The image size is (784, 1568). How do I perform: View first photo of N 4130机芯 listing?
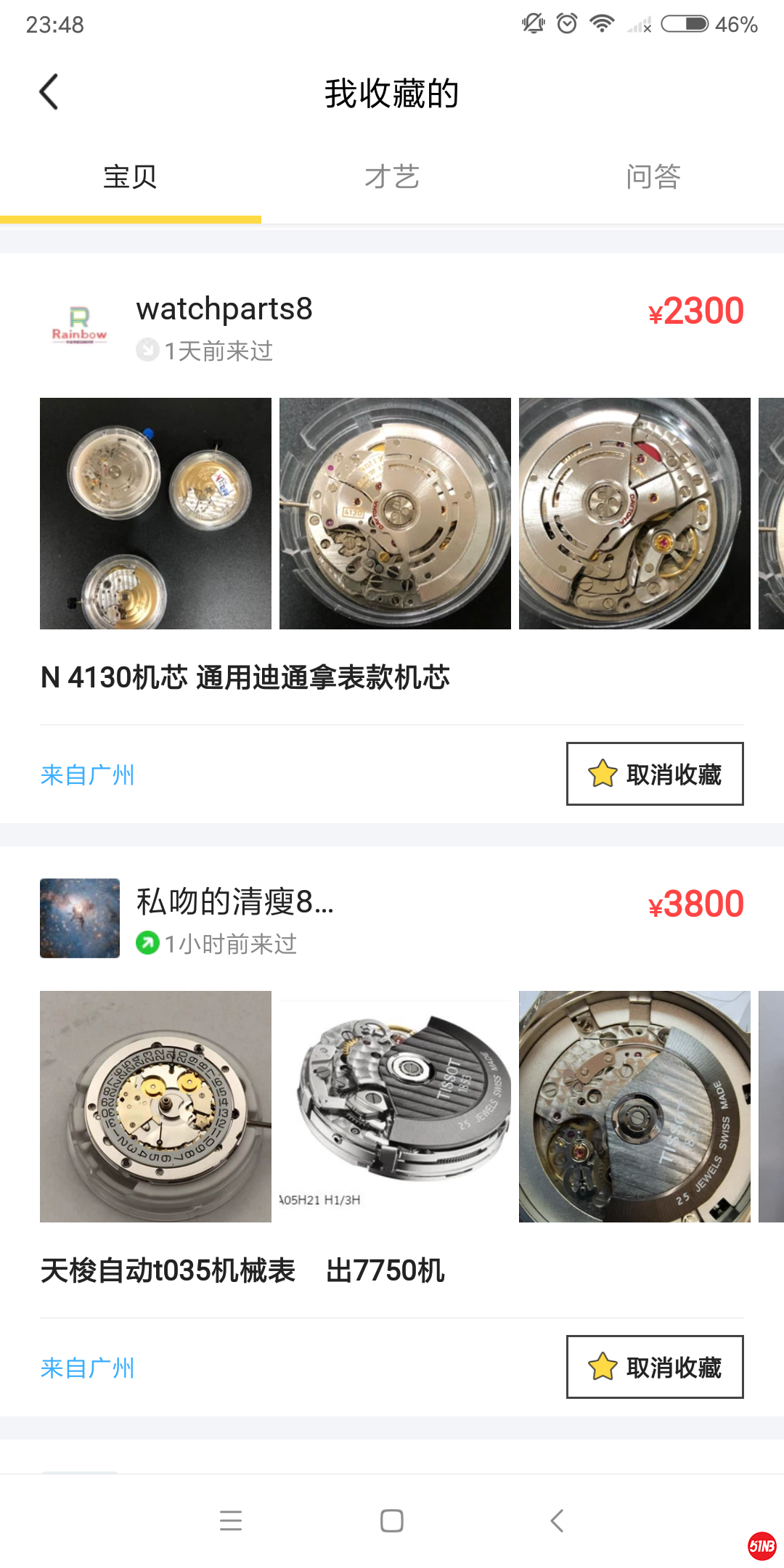(x=155, y=513)
